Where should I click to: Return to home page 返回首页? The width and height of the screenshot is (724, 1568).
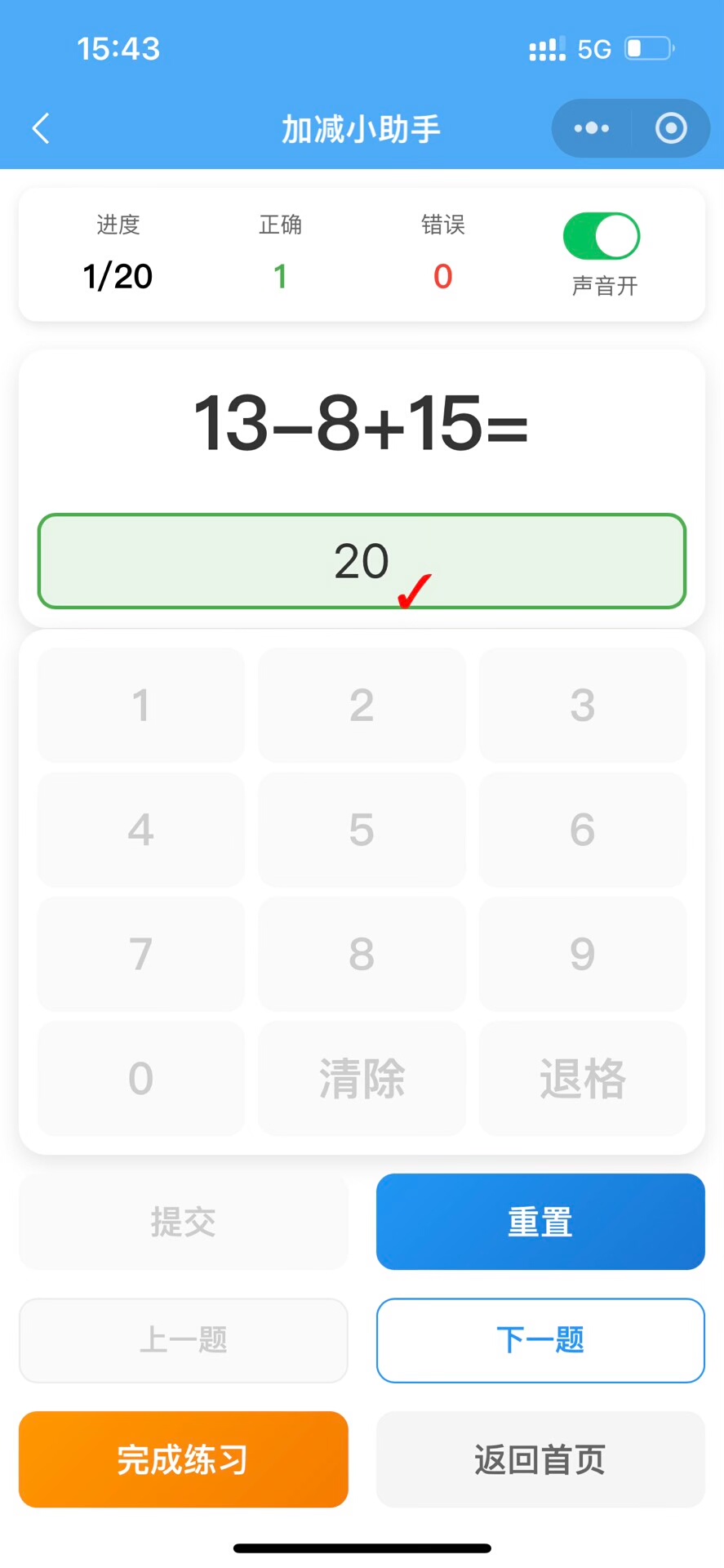(540, 1459)
